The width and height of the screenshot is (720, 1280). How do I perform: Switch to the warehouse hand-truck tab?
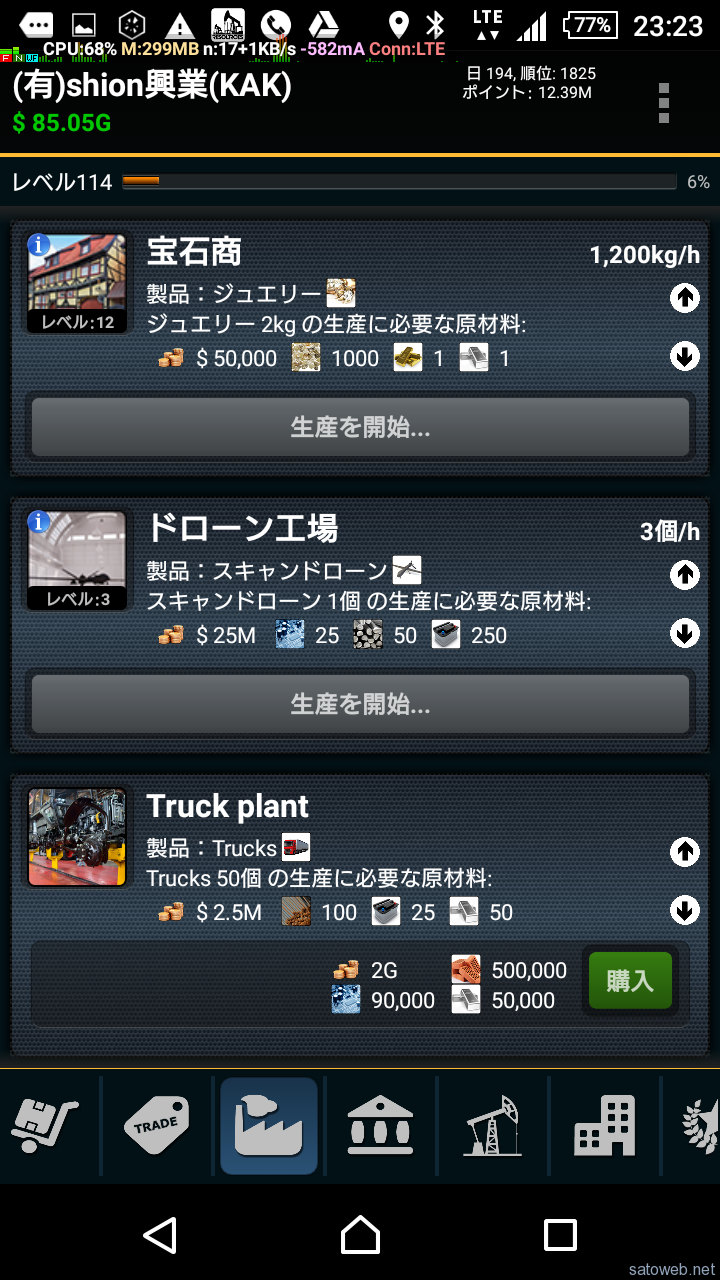click(46, 1125)
